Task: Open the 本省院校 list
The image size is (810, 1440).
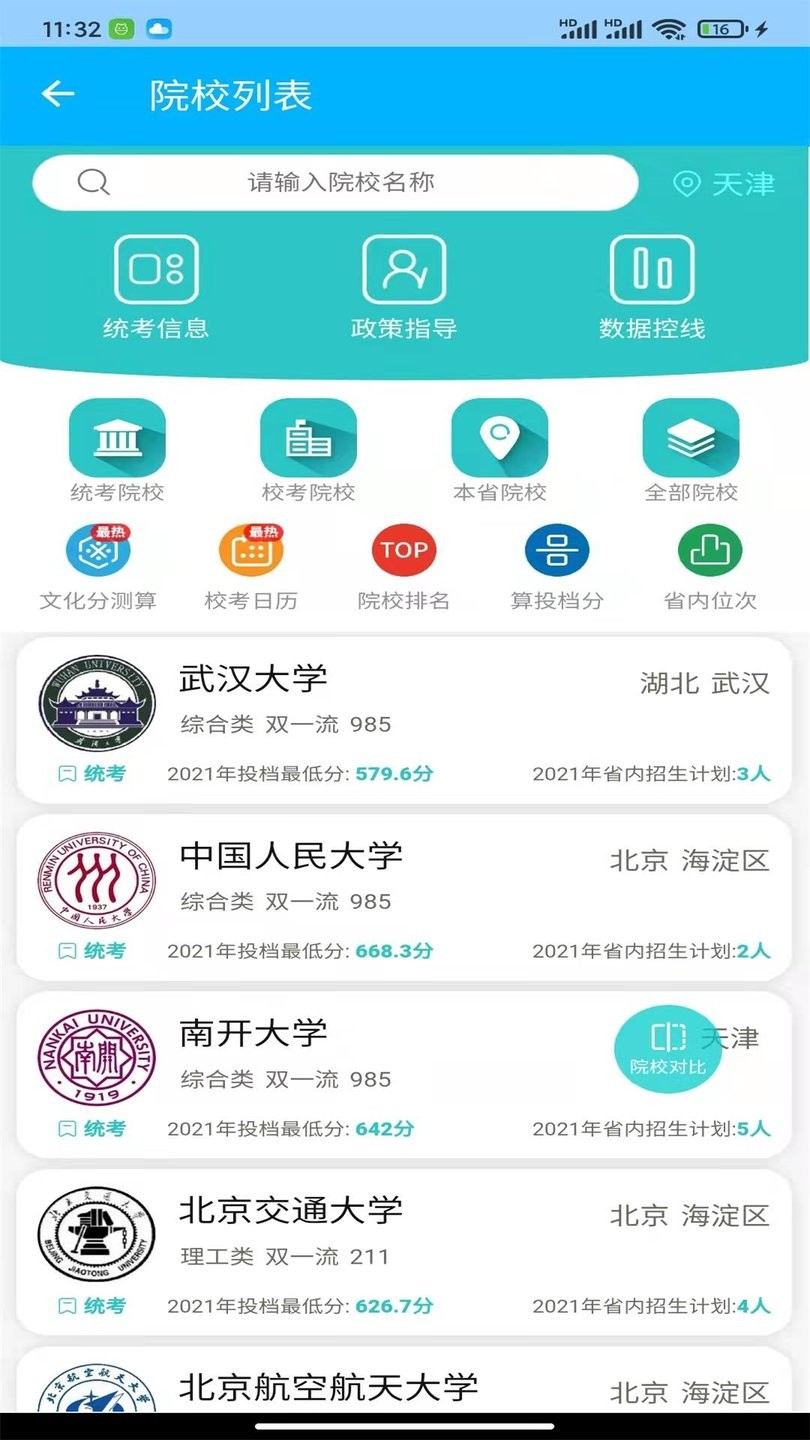Action: [x=500, y=437]
